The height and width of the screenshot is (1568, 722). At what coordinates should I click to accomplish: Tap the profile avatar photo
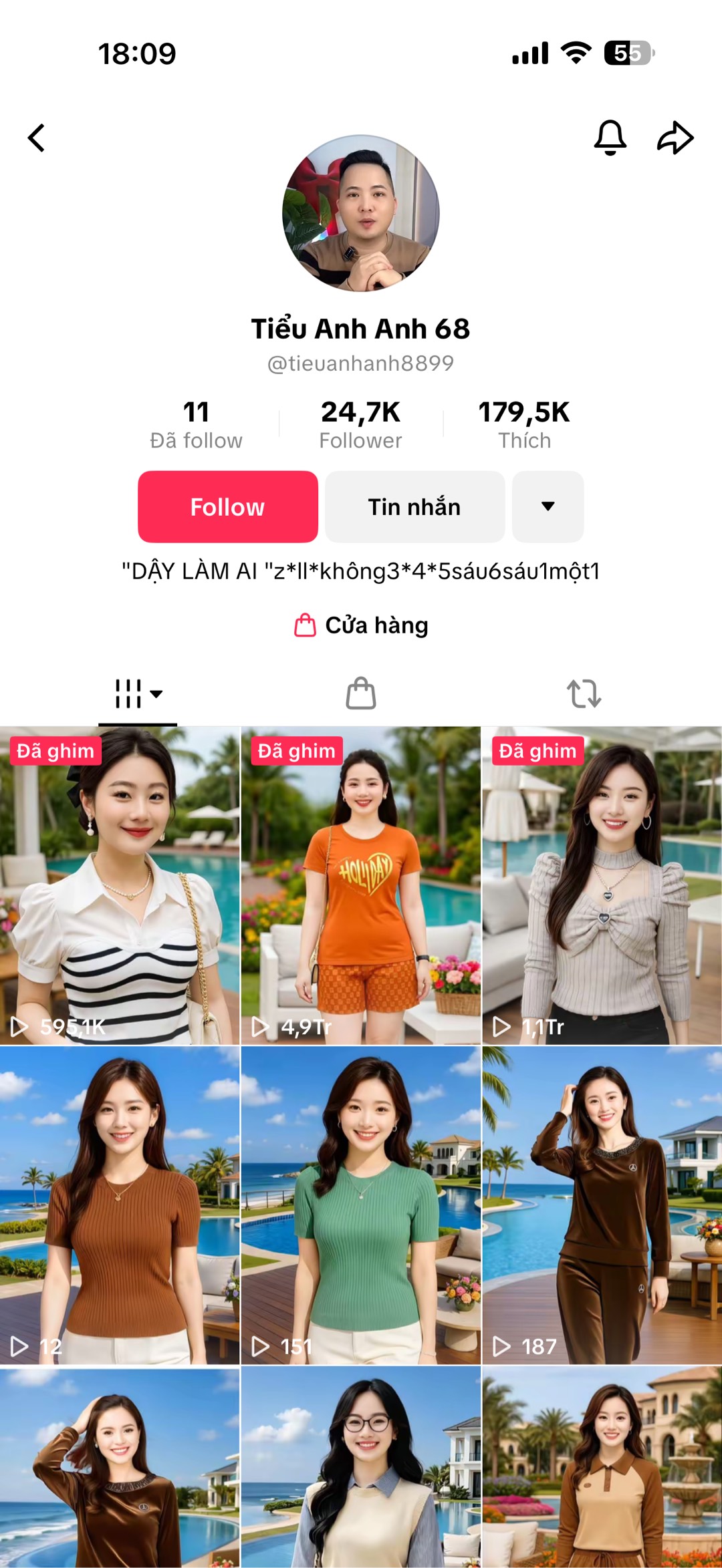click(x=361, y=213)
